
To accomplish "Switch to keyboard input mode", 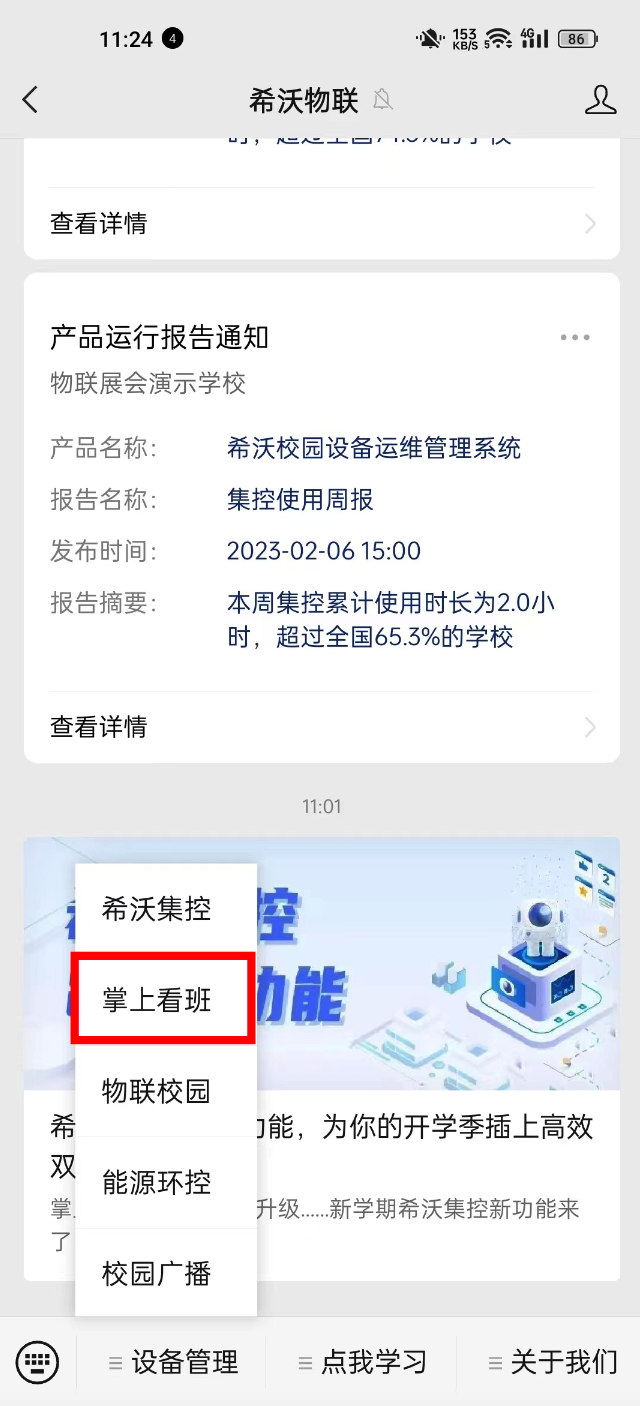I will (37, 1362).
